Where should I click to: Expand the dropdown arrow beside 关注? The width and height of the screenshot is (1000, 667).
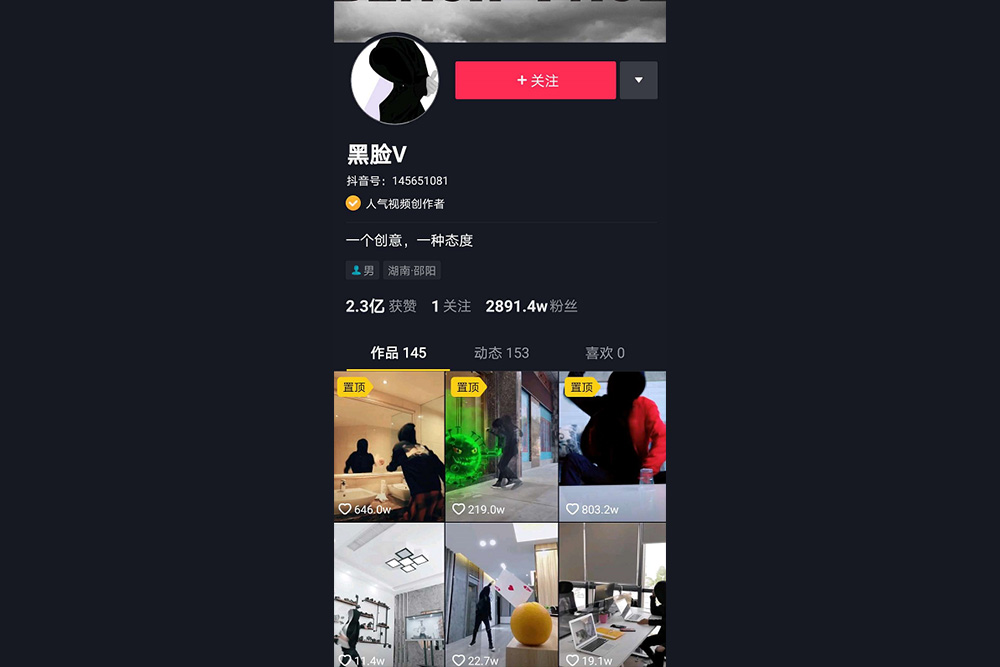[638, 80]
